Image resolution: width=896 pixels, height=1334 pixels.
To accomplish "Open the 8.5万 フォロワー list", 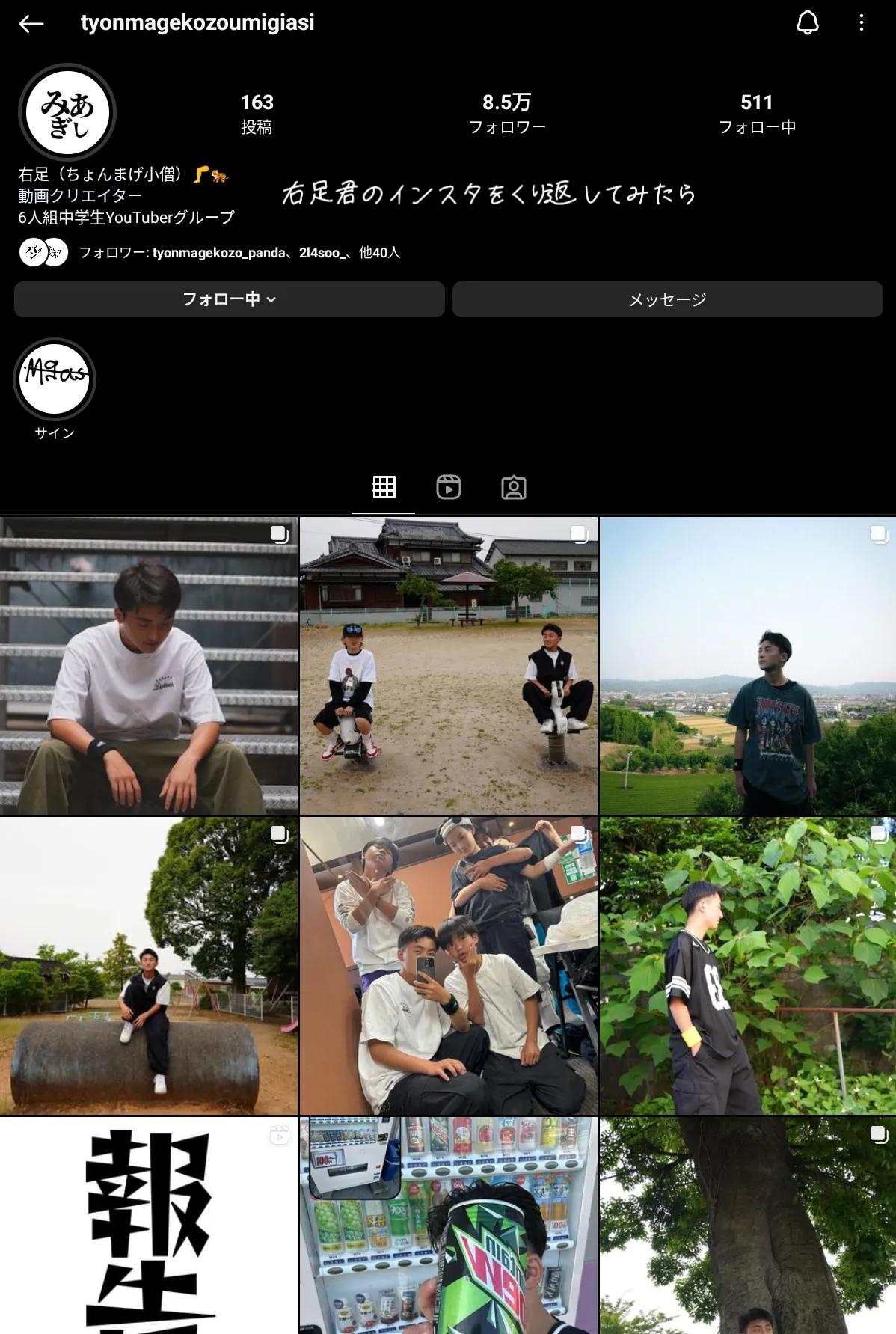I will tap(507, 114).
